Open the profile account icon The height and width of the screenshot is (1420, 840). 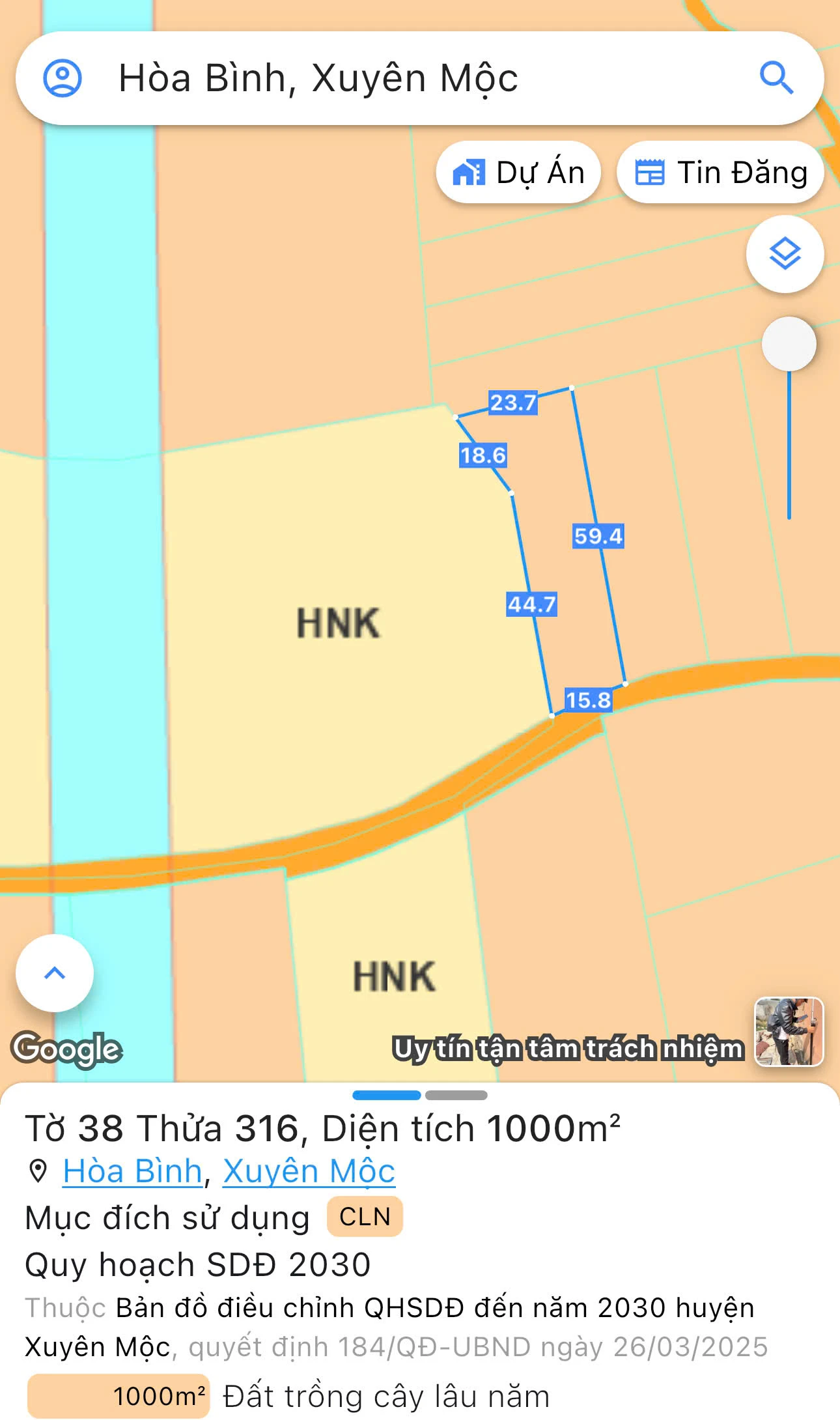[x=63, y=78]
